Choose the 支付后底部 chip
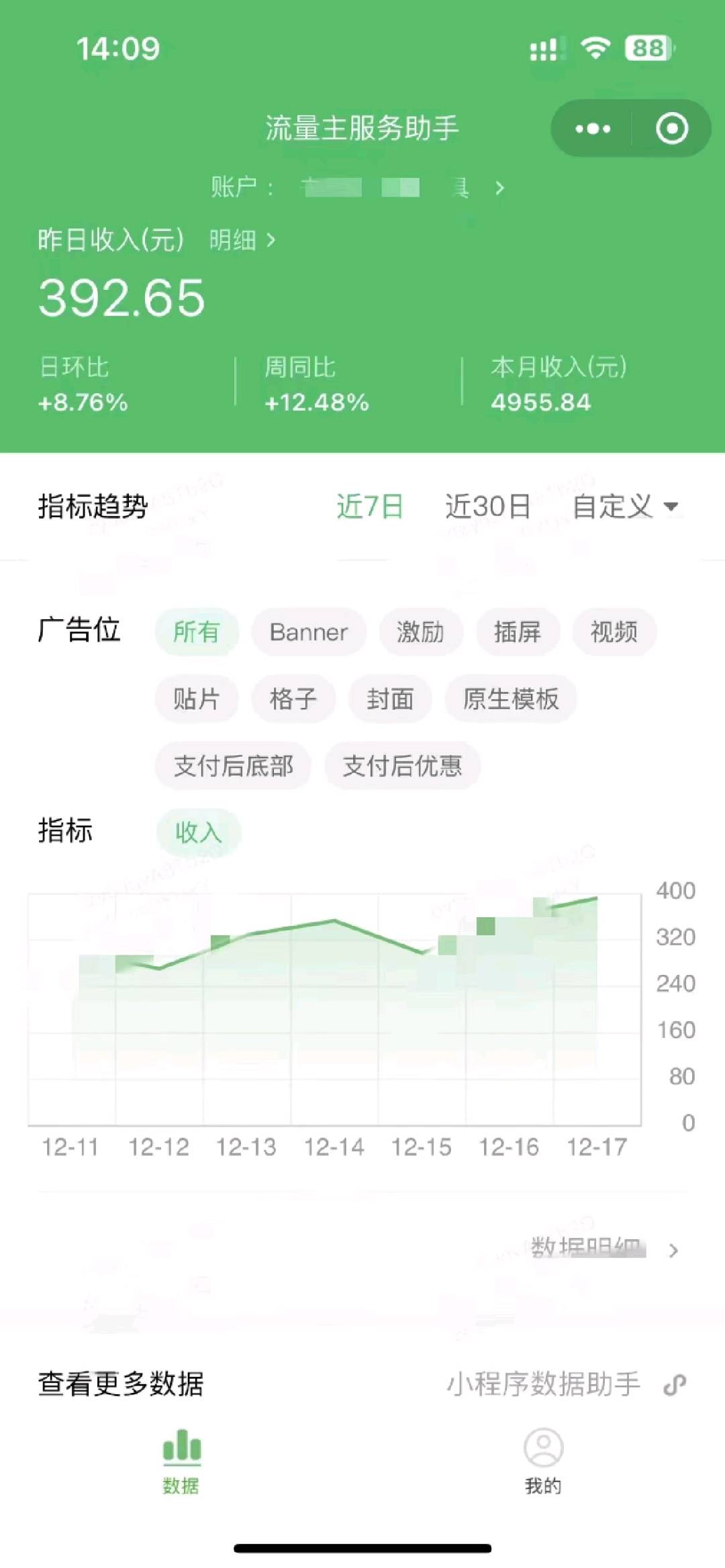The height and width of the screenshot is (1568, 725). [x=234, y=766]
